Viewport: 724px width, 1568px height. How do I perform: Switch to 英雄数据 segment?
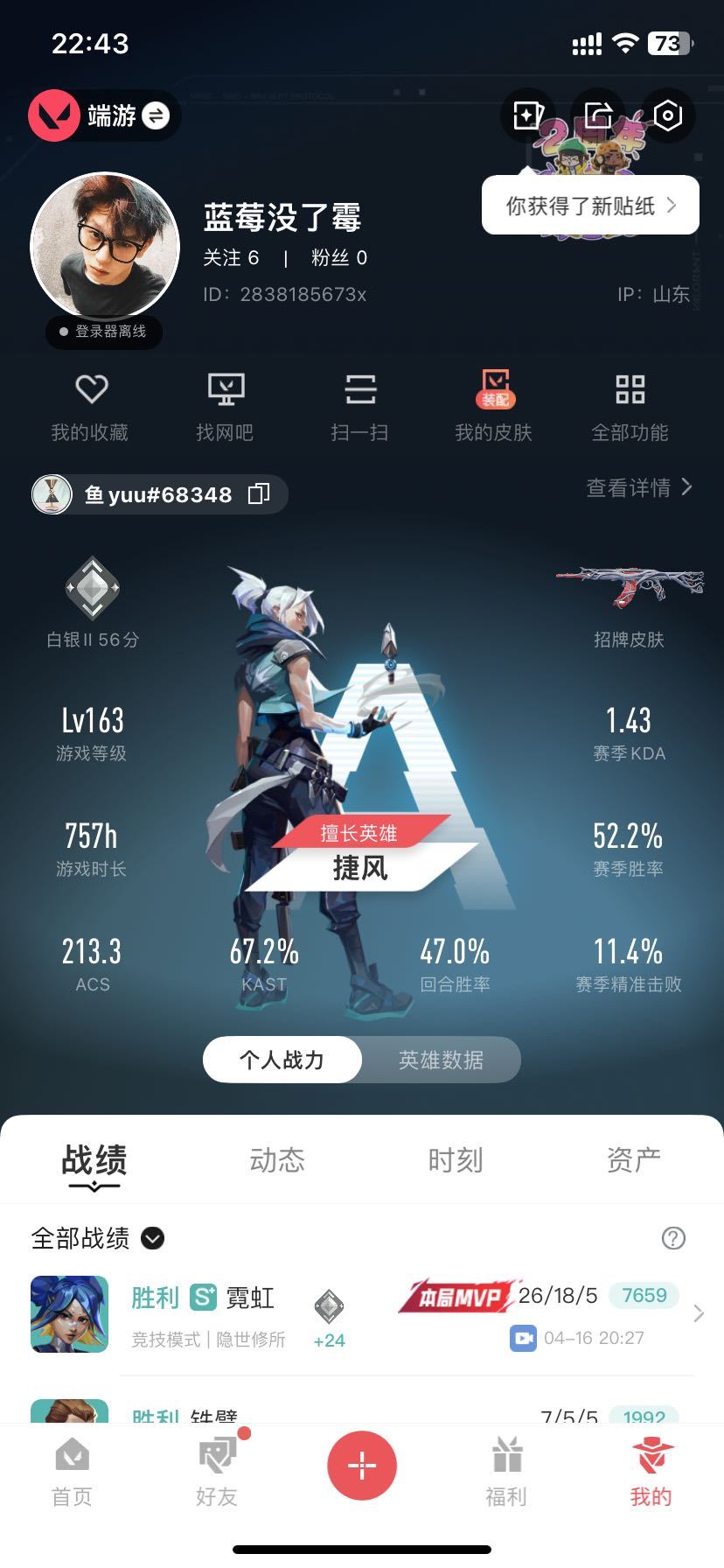pos(441,1060)
